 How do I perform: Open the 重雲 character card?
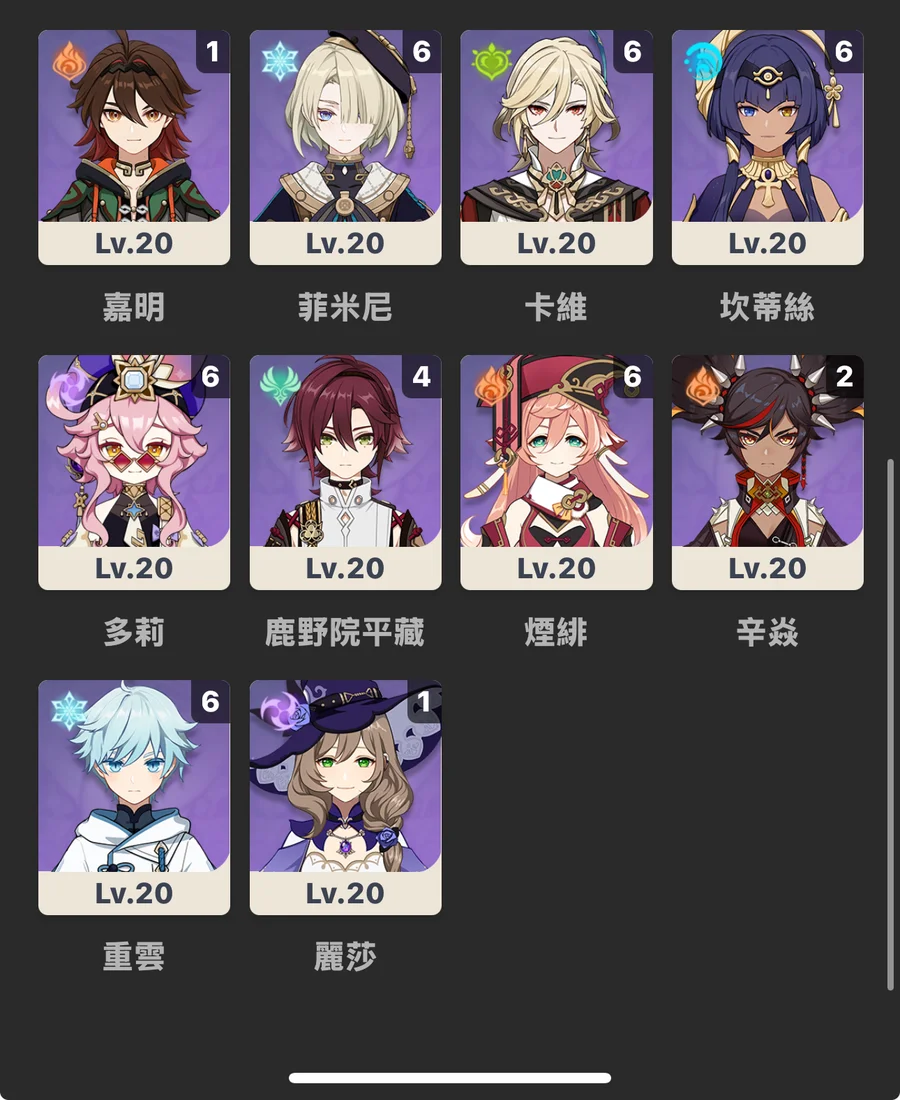tap(134, 797)
